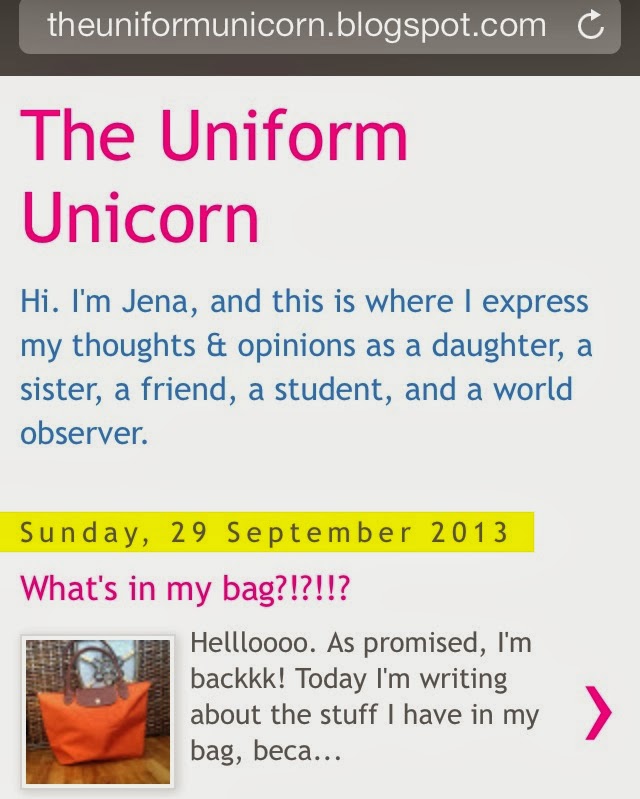Tap the pink arrow beside the post preview

598,713
